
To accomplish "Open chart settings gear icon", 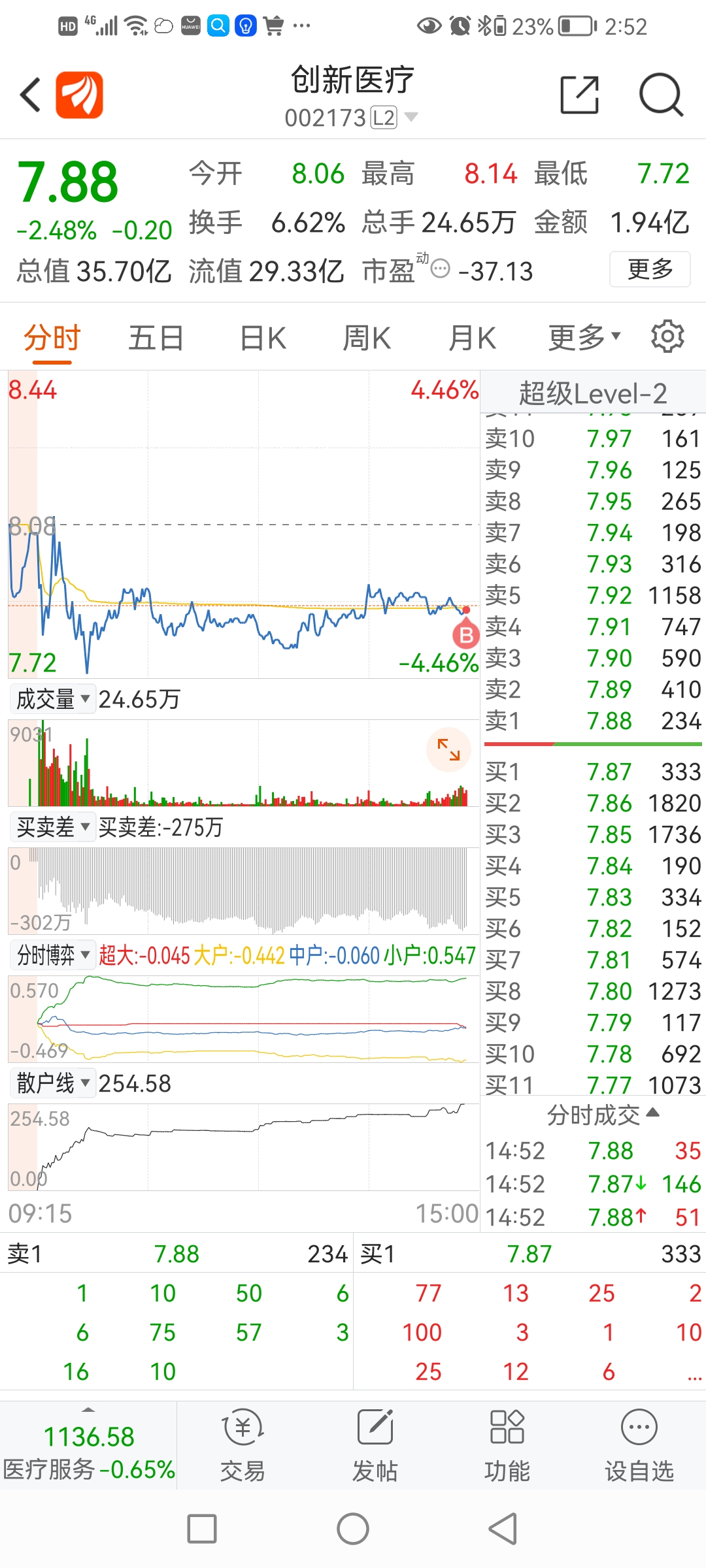I will 667,336.
